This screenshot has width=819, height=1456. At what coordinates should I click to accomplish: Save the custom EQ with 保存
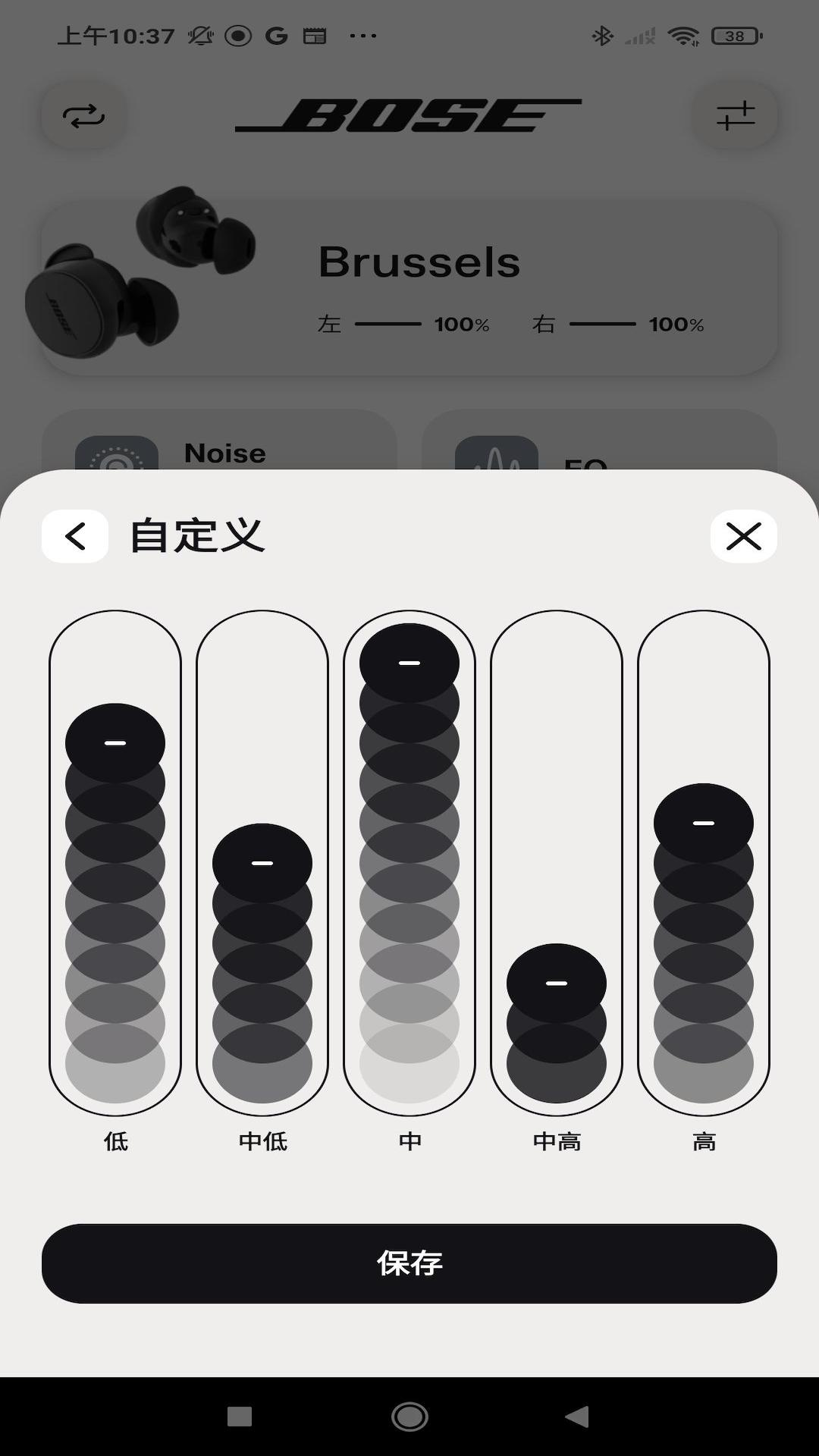pyautogui.click(x=409, y=1263)
